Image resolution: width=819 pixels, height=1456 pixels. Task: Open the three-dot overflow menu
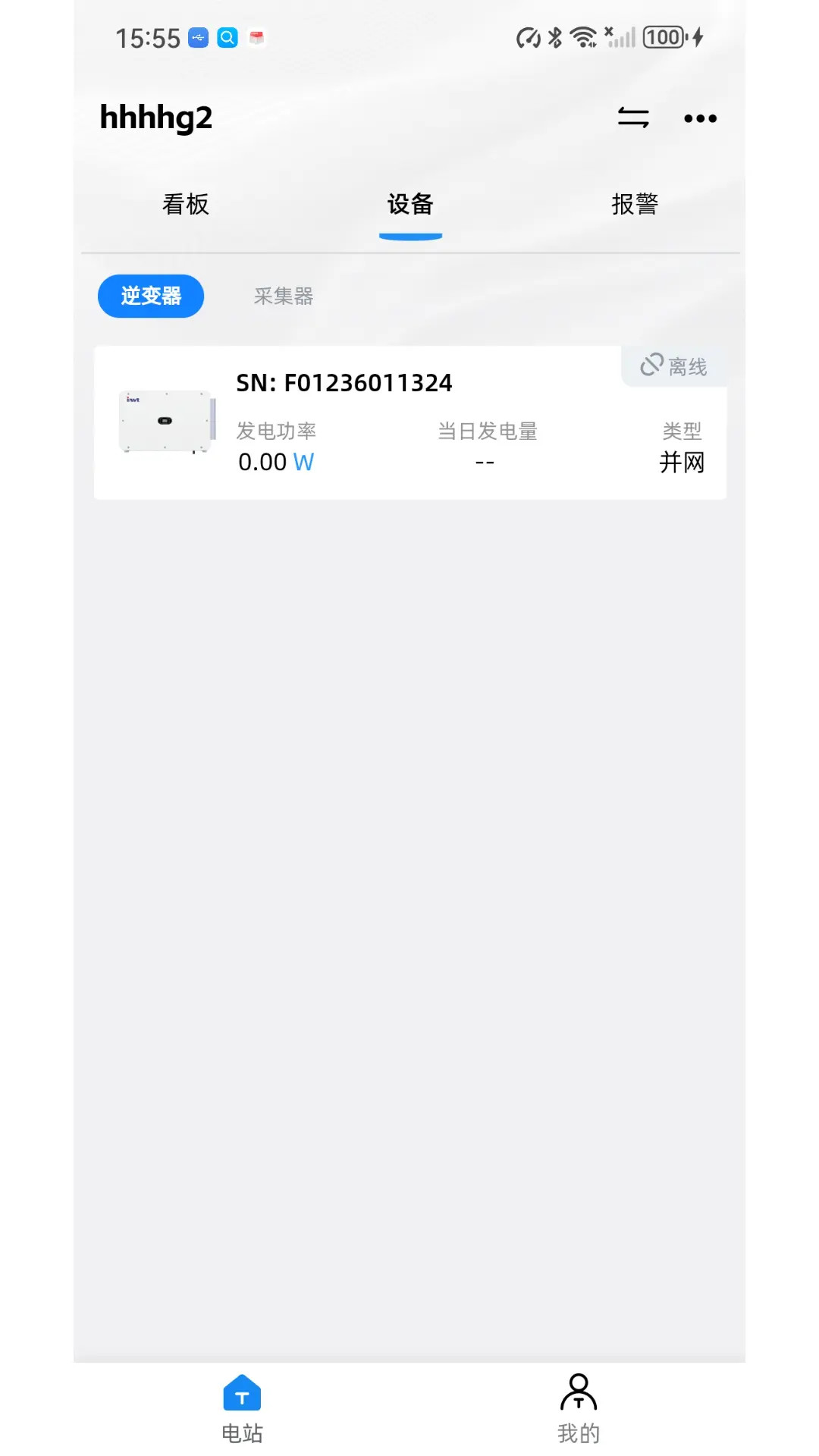tap(700, 118)
